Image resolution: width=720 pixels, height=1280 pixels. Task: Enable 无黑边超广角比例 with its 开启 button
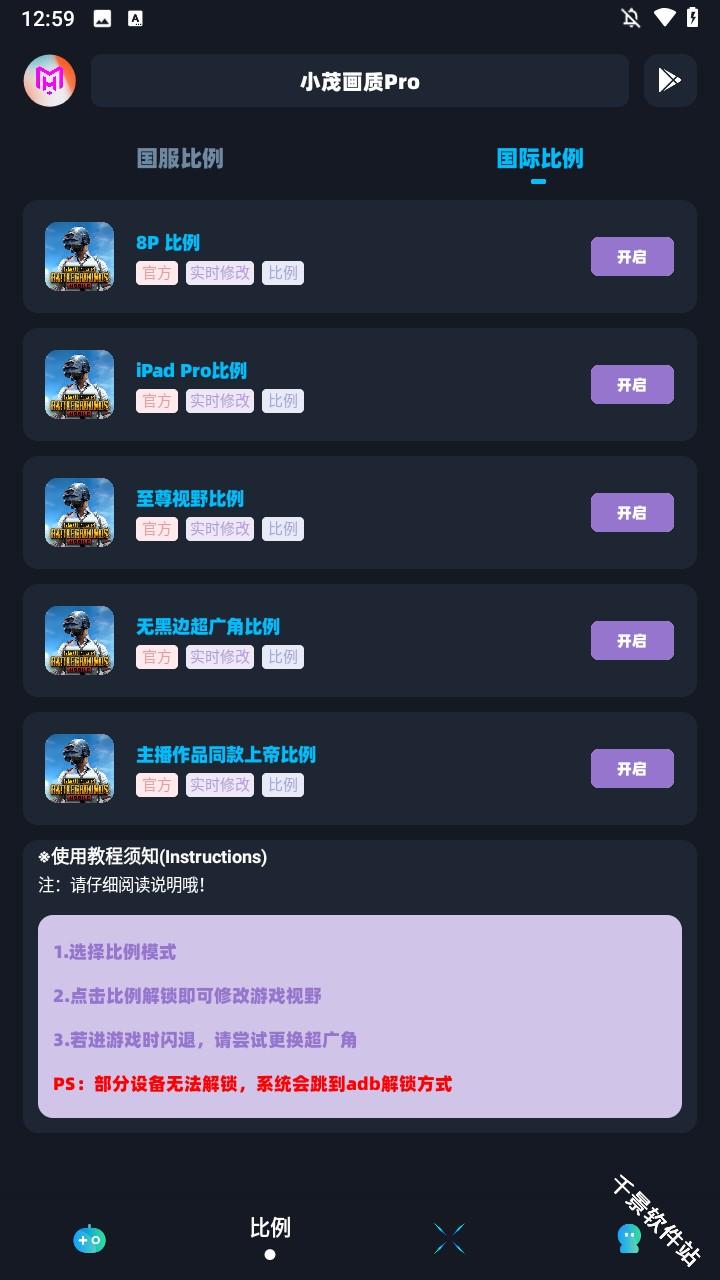(x=632, y=640)
